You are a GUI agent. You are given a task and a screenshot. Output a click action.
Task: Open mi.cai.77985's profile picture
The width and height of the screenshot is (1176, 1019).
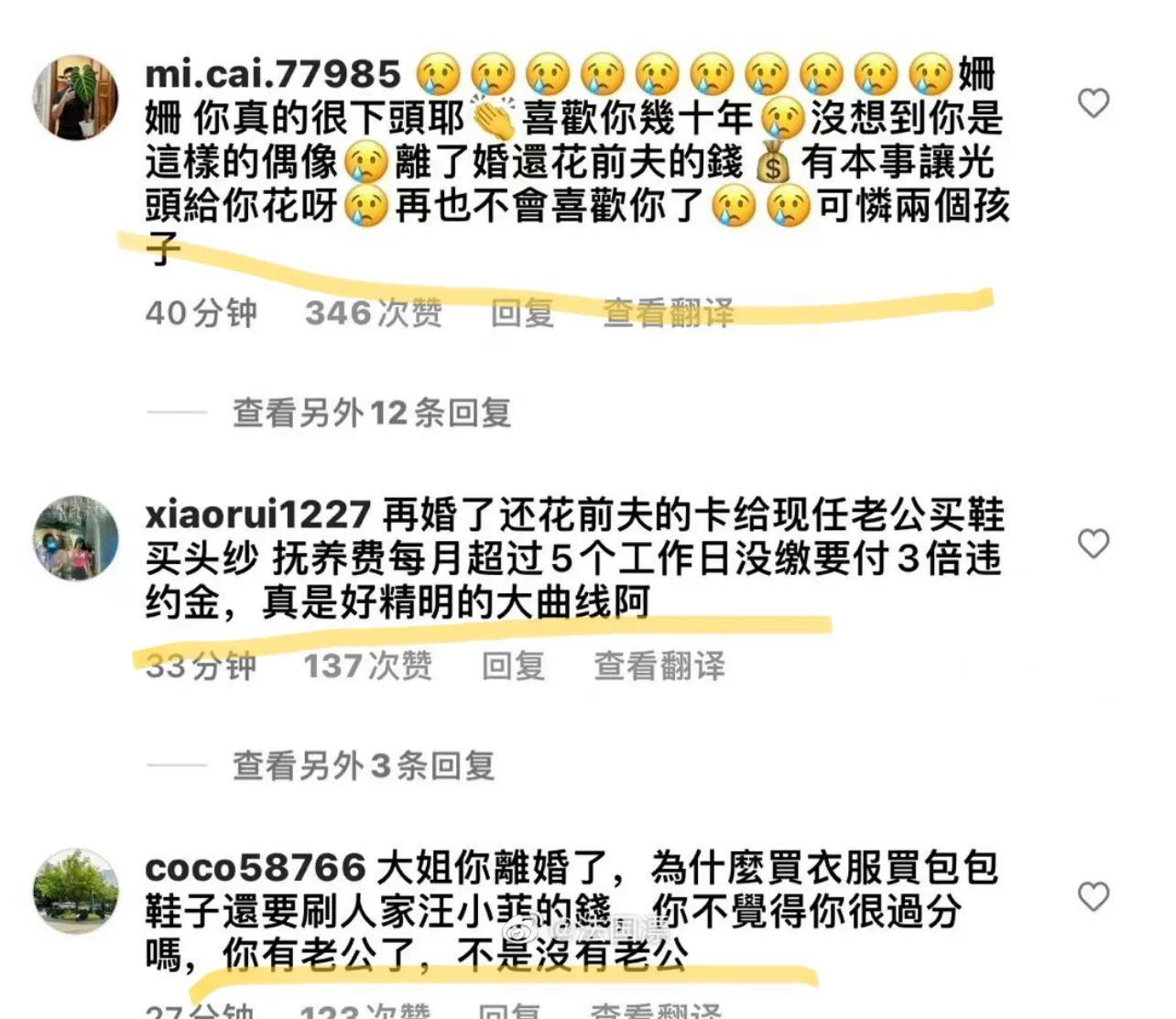(76, 98)
